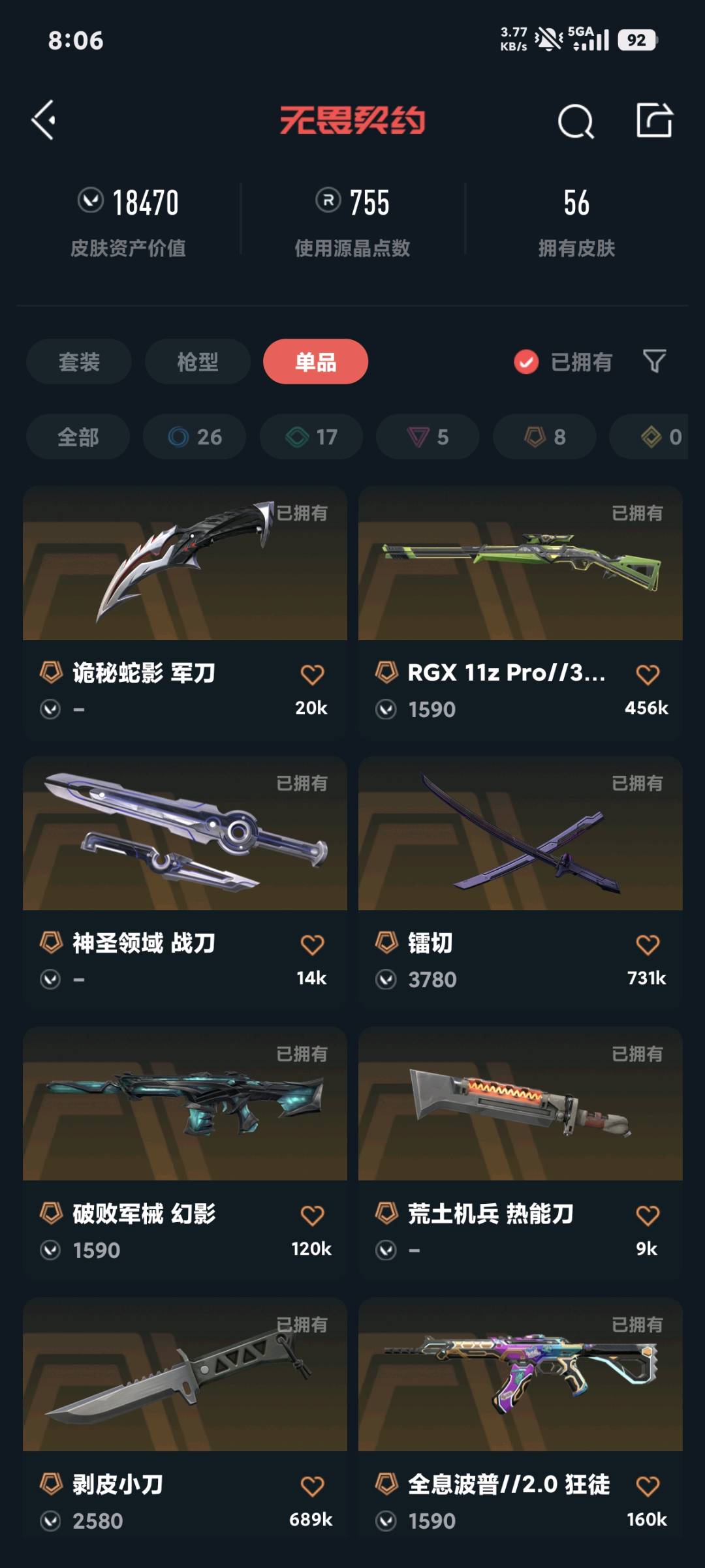Open the 破败军械 幻影 skin card
Viewport: 705px width, 1568px height.
coord(185,1153)
